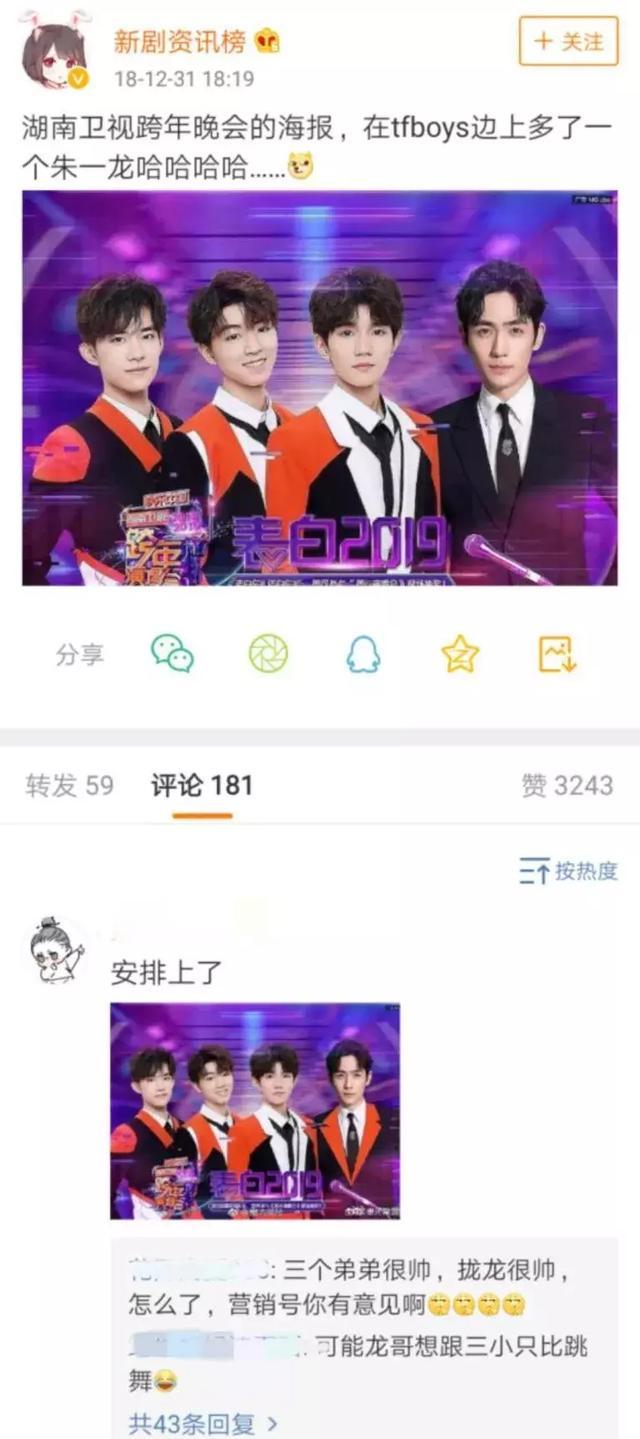Change comment sorting via 按热度

pyautogui.click(x=568, y=871)
